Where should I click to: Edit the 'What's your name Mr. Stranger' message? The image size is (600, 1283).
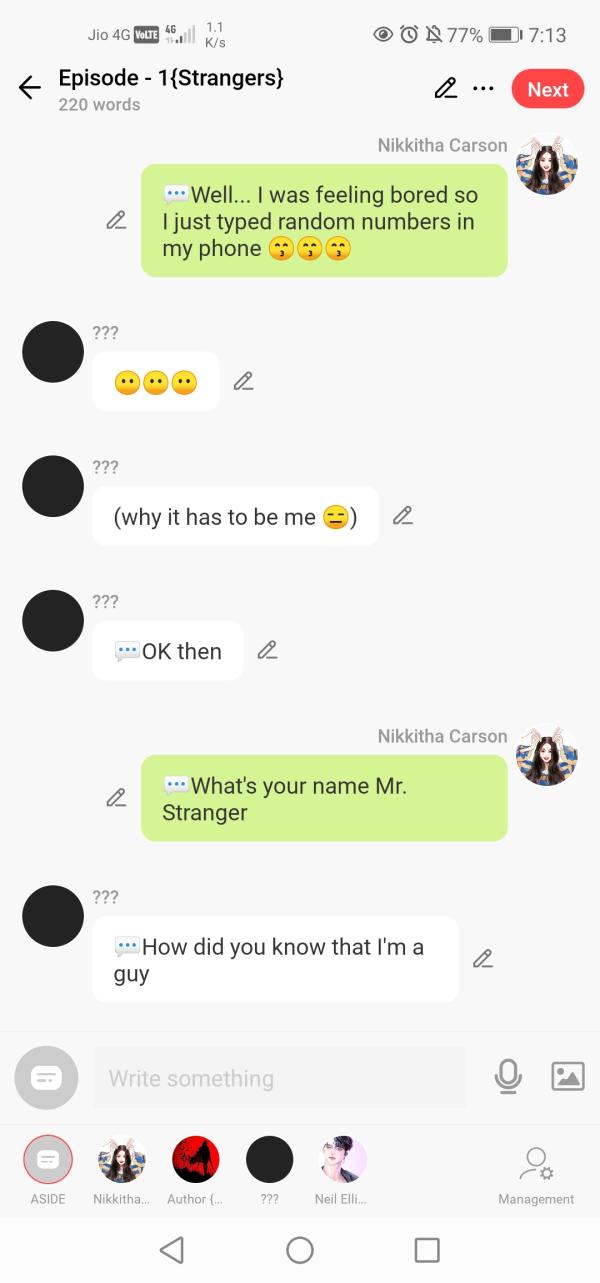[x=117, y=798]
